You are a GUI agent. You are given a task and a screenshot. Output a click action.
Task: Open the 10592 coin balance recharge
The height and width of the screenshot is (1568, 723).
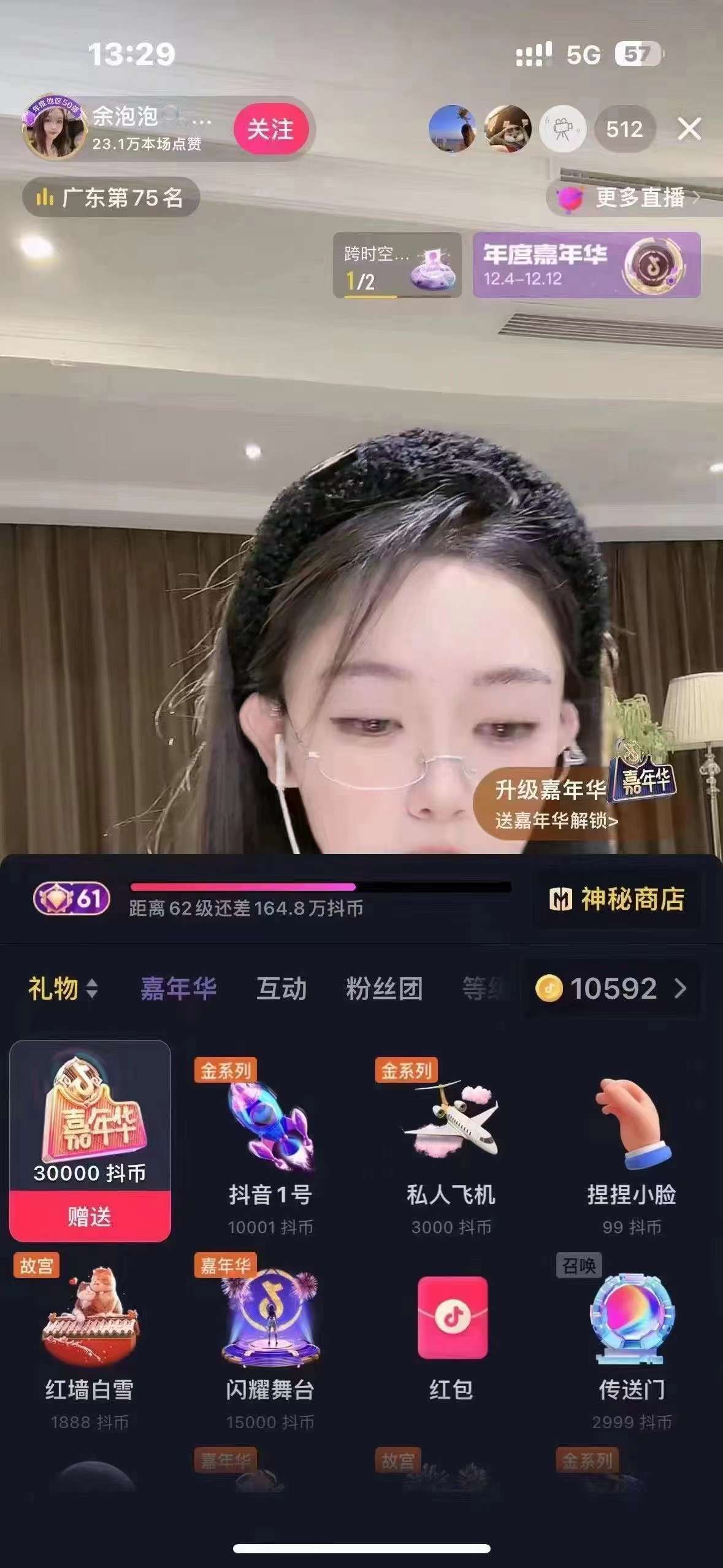612,988
